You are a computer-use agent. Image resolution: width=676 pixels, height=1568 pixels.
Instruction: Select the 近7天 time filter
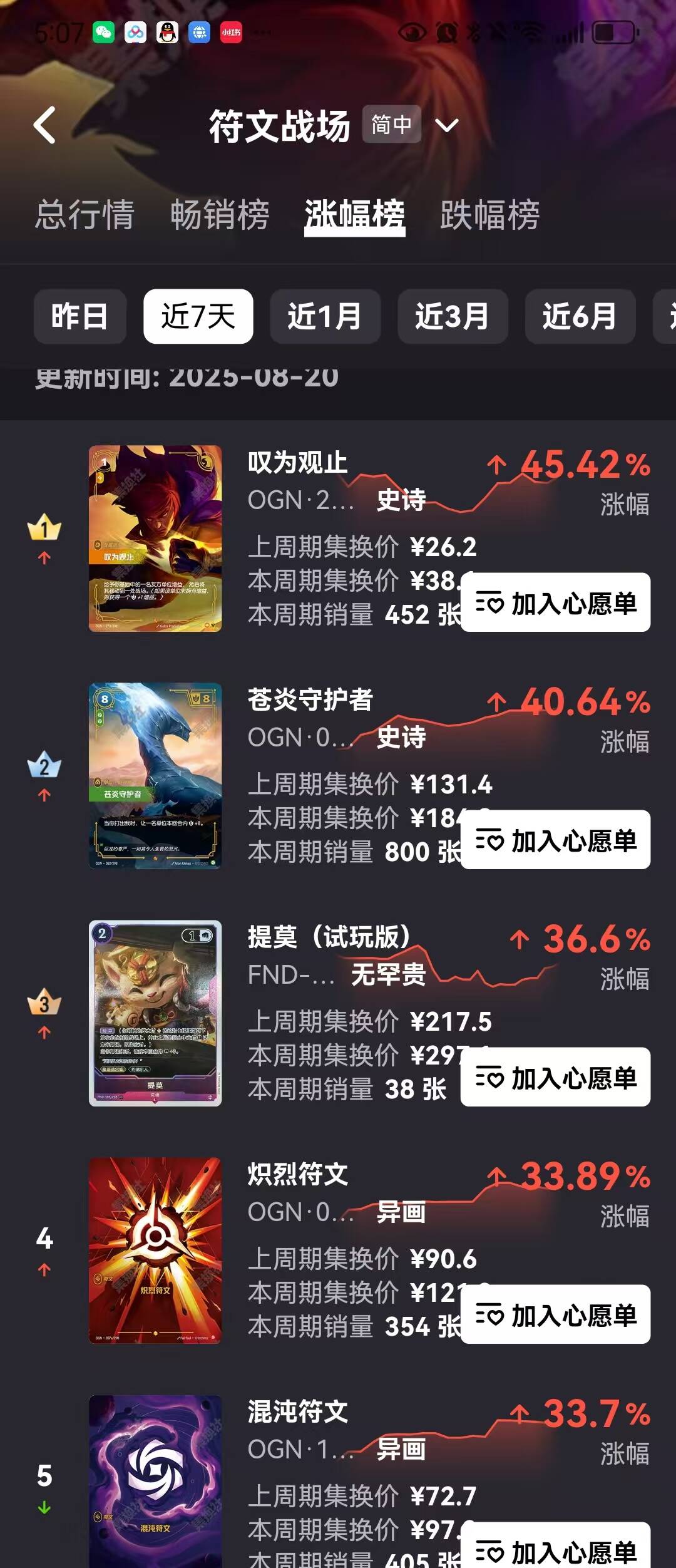coord(198,316)
